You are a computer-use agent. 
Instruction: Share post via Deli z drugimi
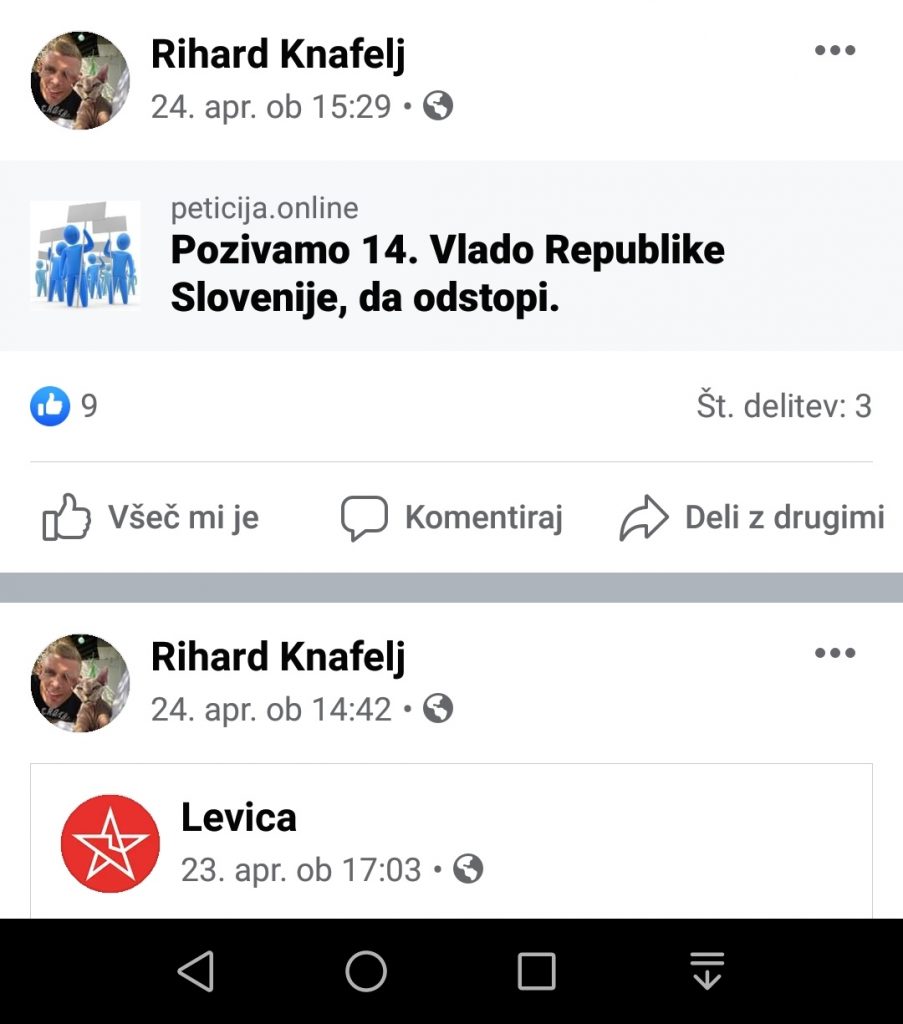(x=753, y=518)
